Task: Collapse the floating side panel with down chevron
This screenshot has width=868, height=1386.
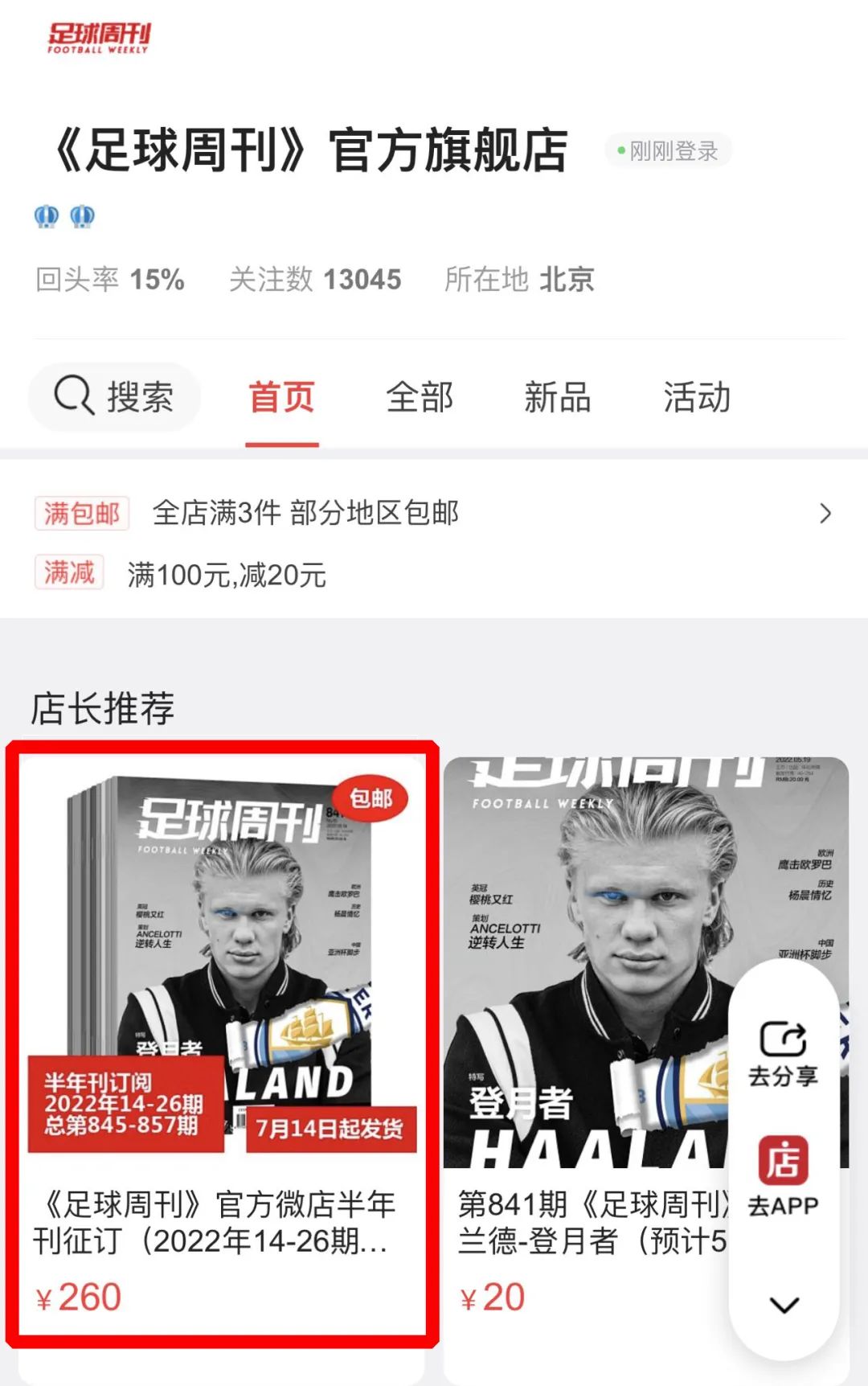Action: point(783,1301)
